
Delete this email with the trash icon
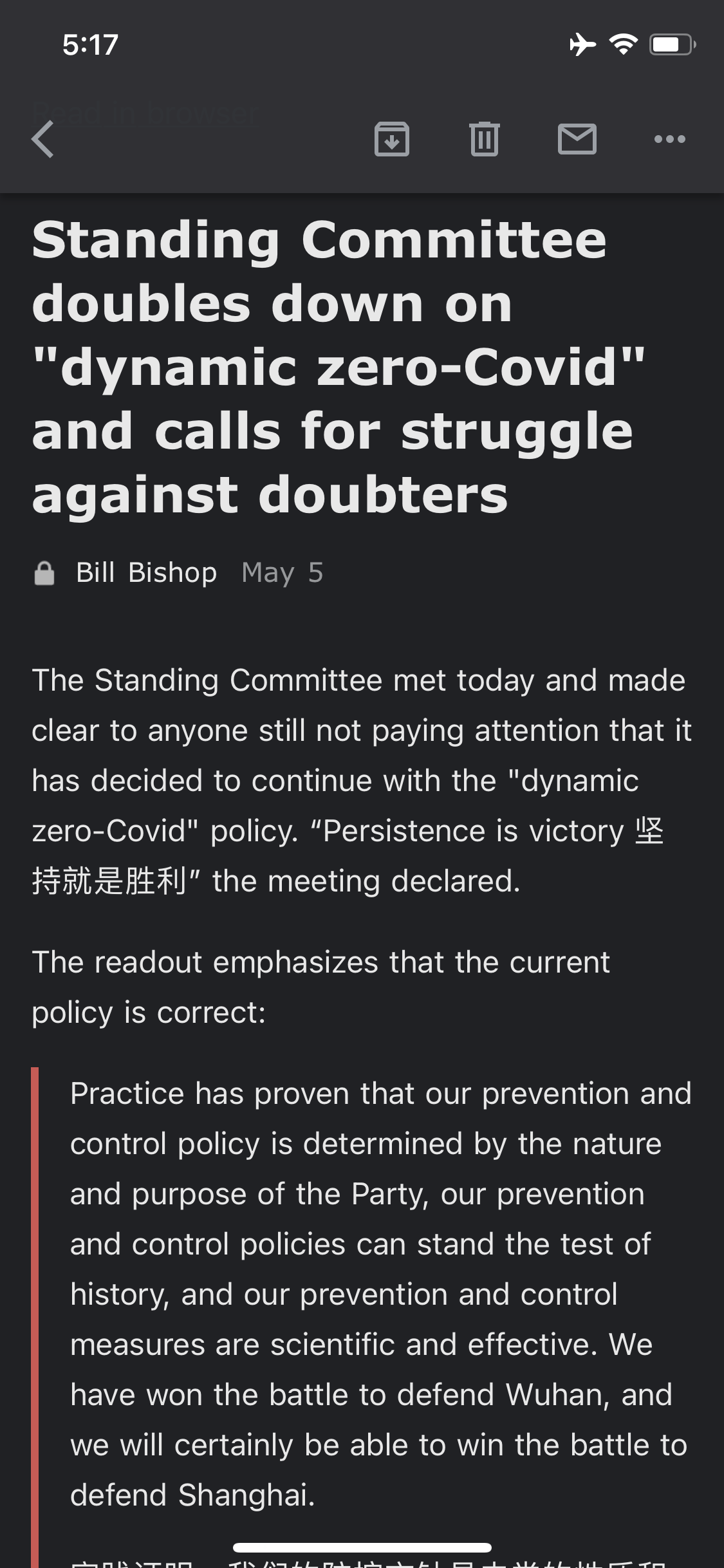[485, 139]
